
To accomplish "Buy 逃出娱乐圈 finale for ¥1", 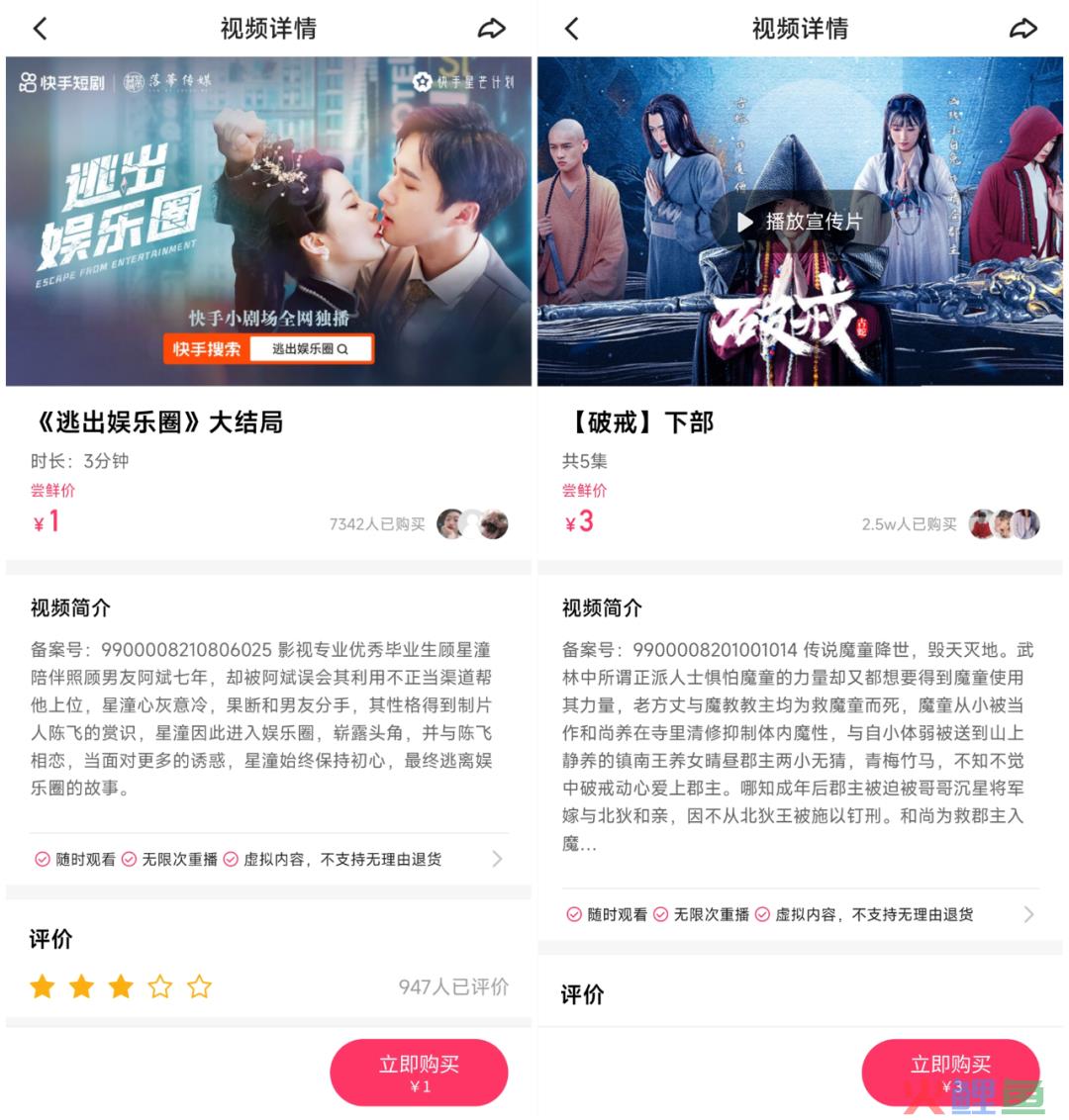I will click(x=419, y=1073).
